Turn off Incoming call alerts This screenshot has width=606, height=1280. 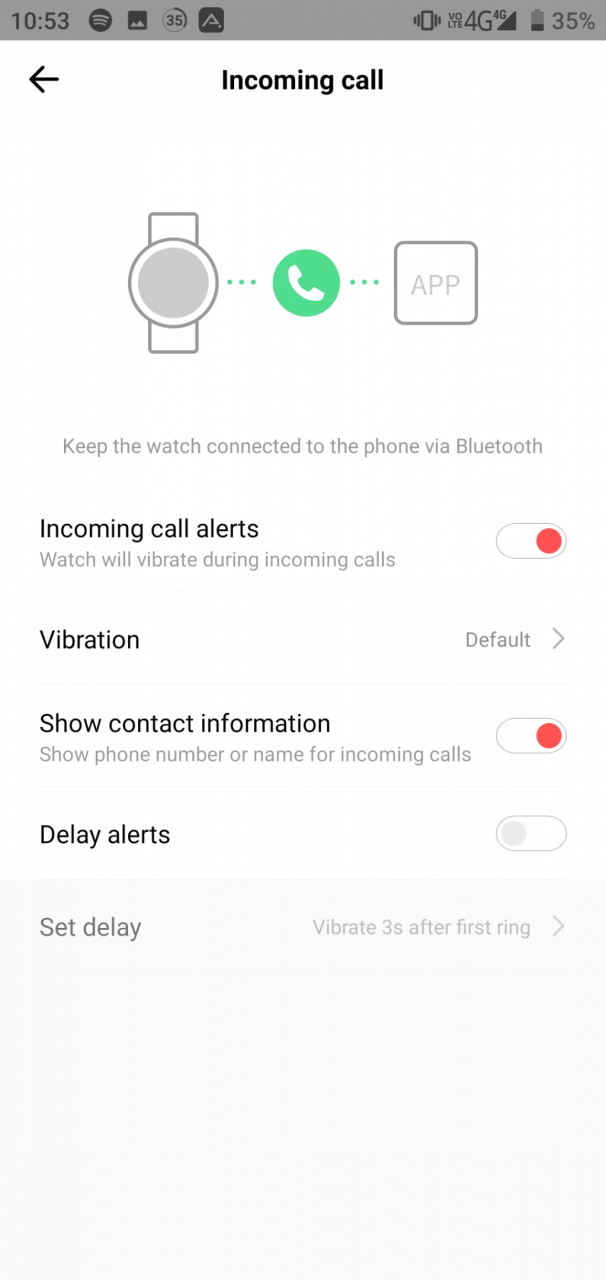click(531, 542)
